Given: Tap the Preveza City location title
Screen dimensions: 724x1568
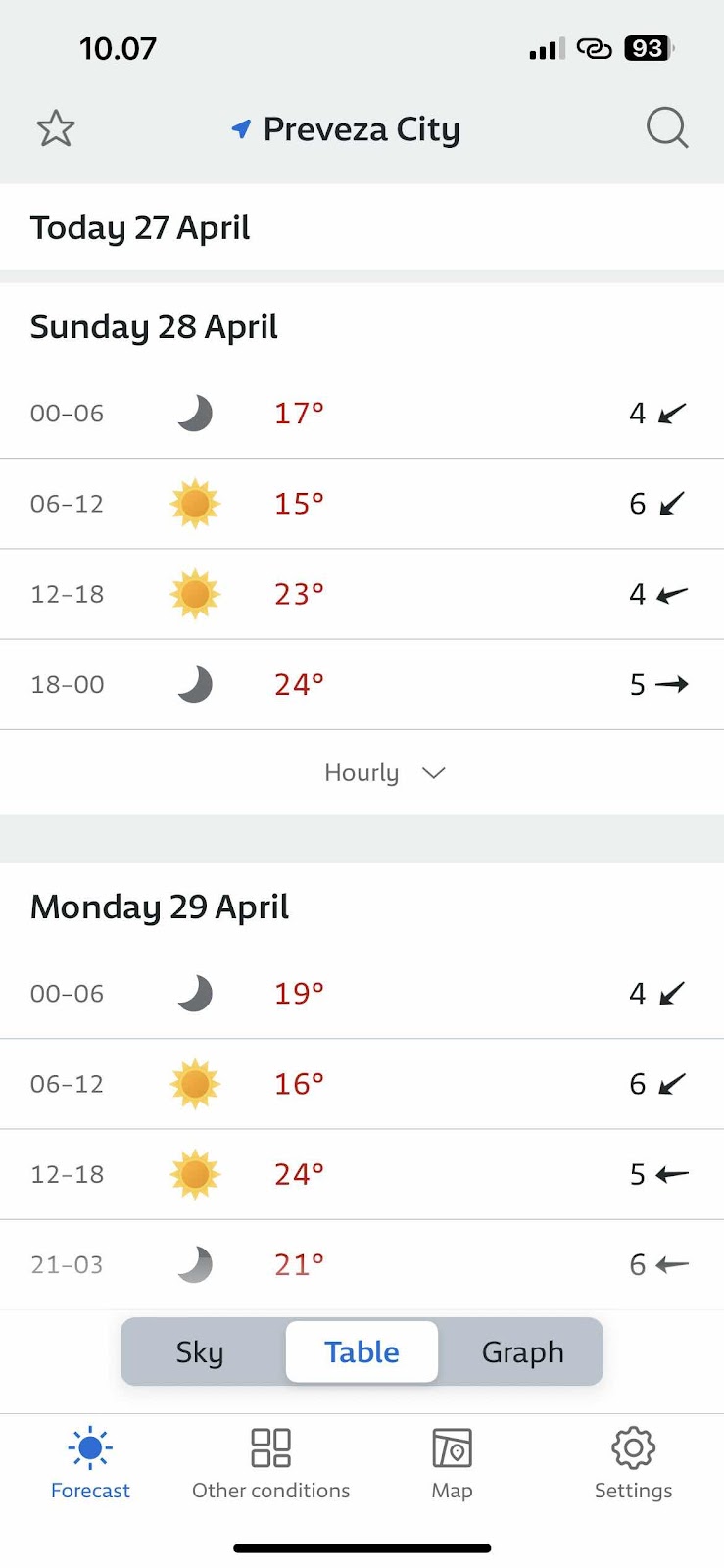Looking at the screenshot, I should 361,128.
